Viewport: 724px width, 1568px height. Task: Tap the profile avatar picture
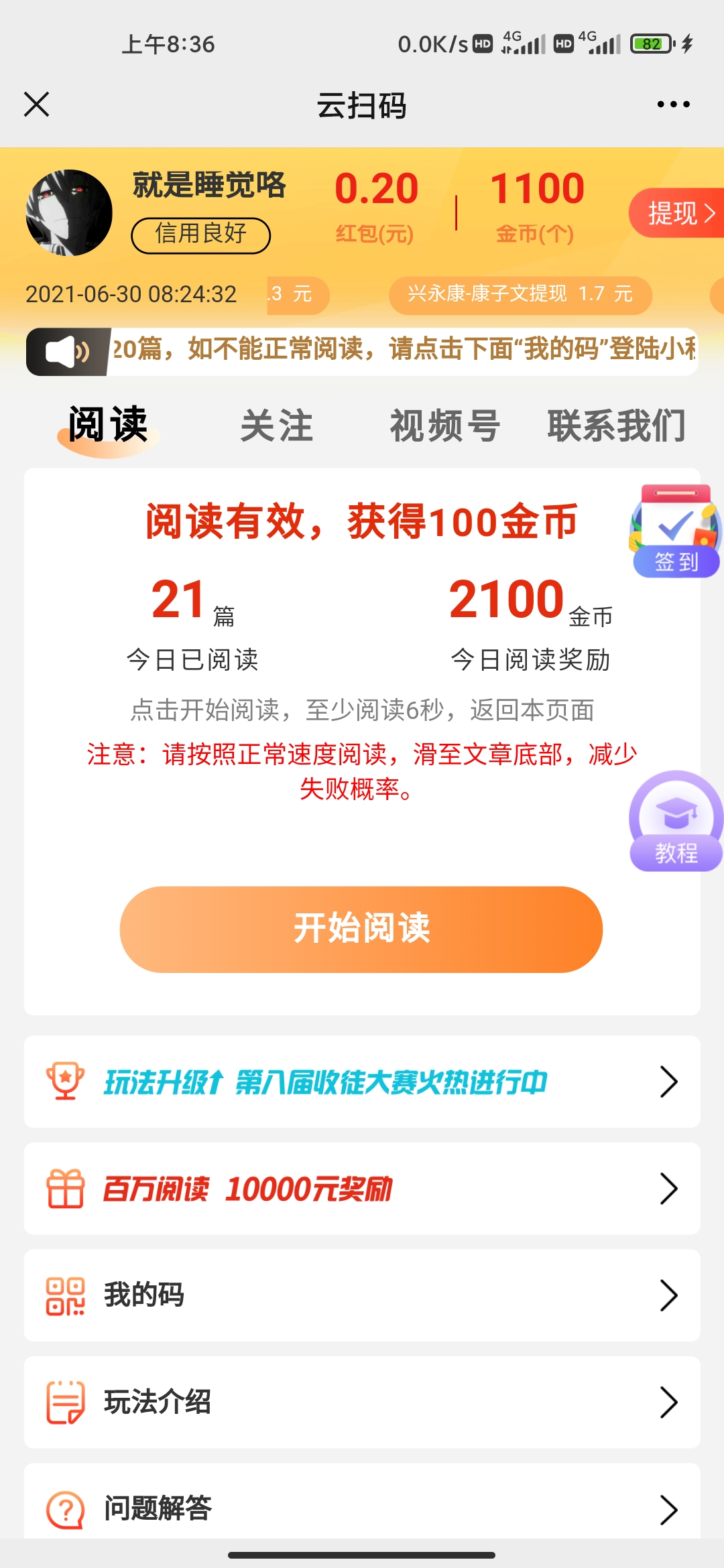pos(69,213)
